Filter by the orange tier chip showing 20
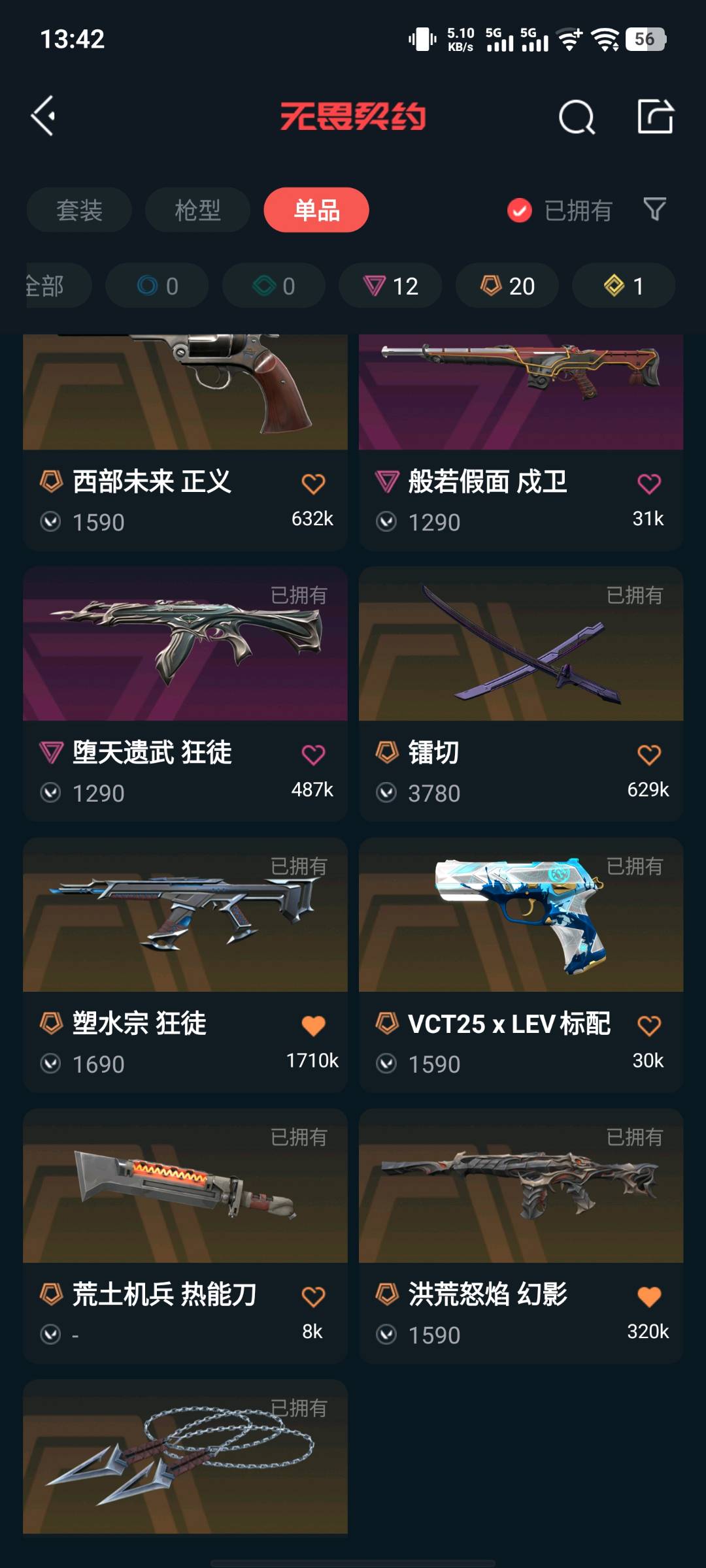The width and height of the screenshot is (706, 1568). point(507,286)
